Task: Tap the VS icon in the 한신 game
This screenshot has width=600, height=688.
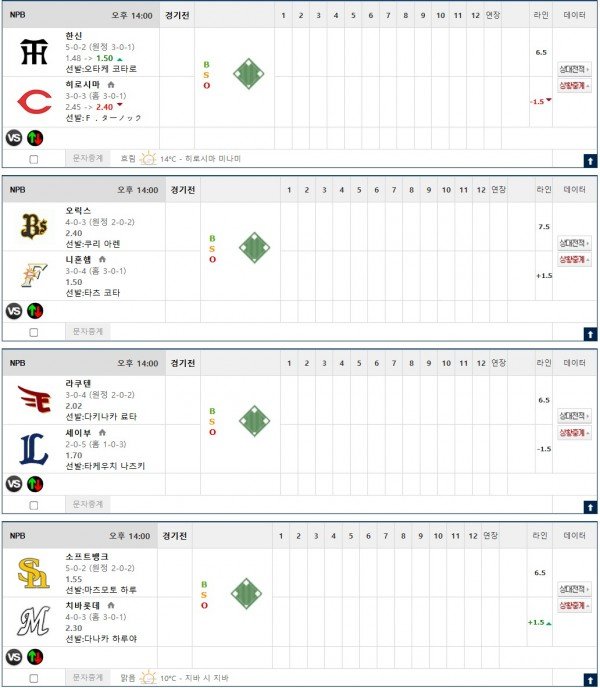Action: tap(14, 138)
